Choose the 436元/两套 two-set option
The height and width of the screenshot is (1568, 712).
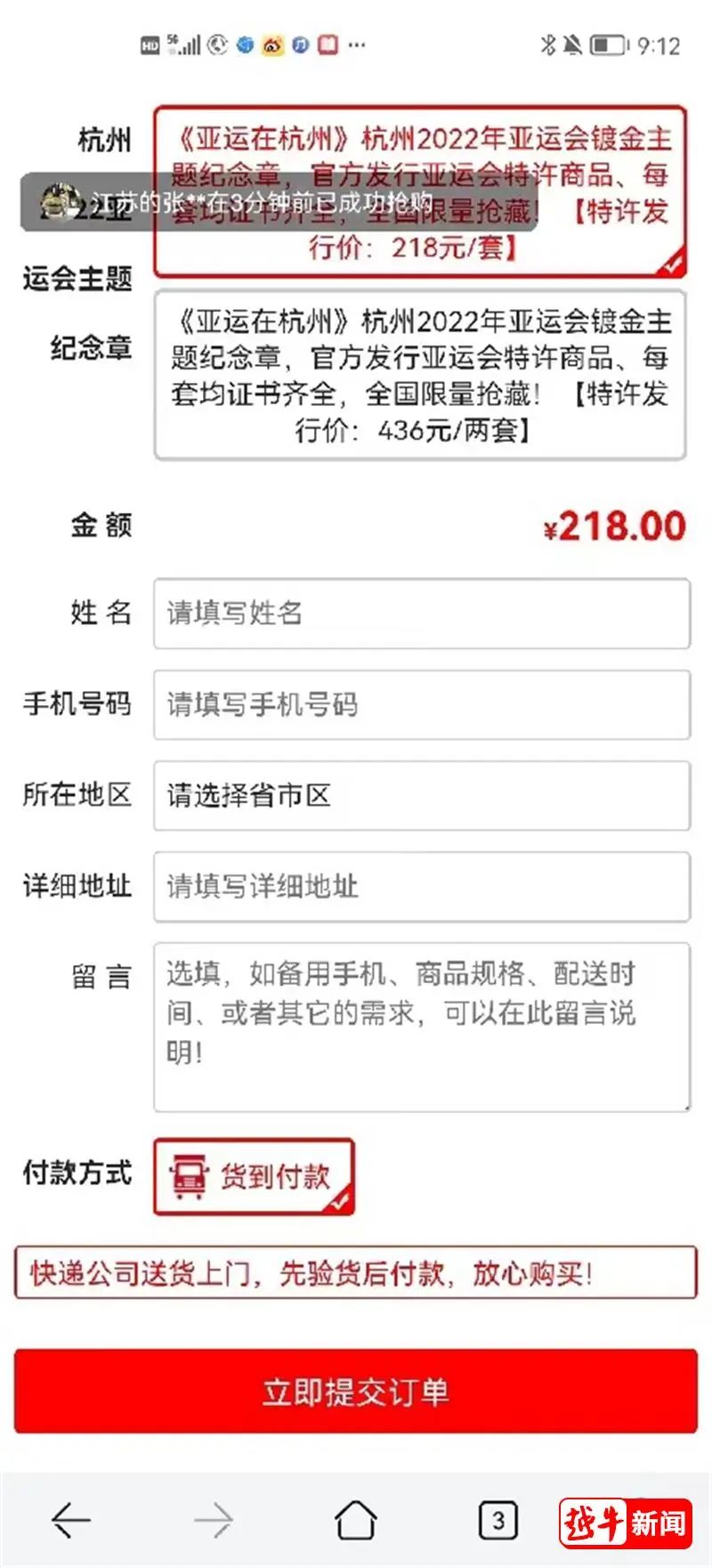(x=420, y=375)
